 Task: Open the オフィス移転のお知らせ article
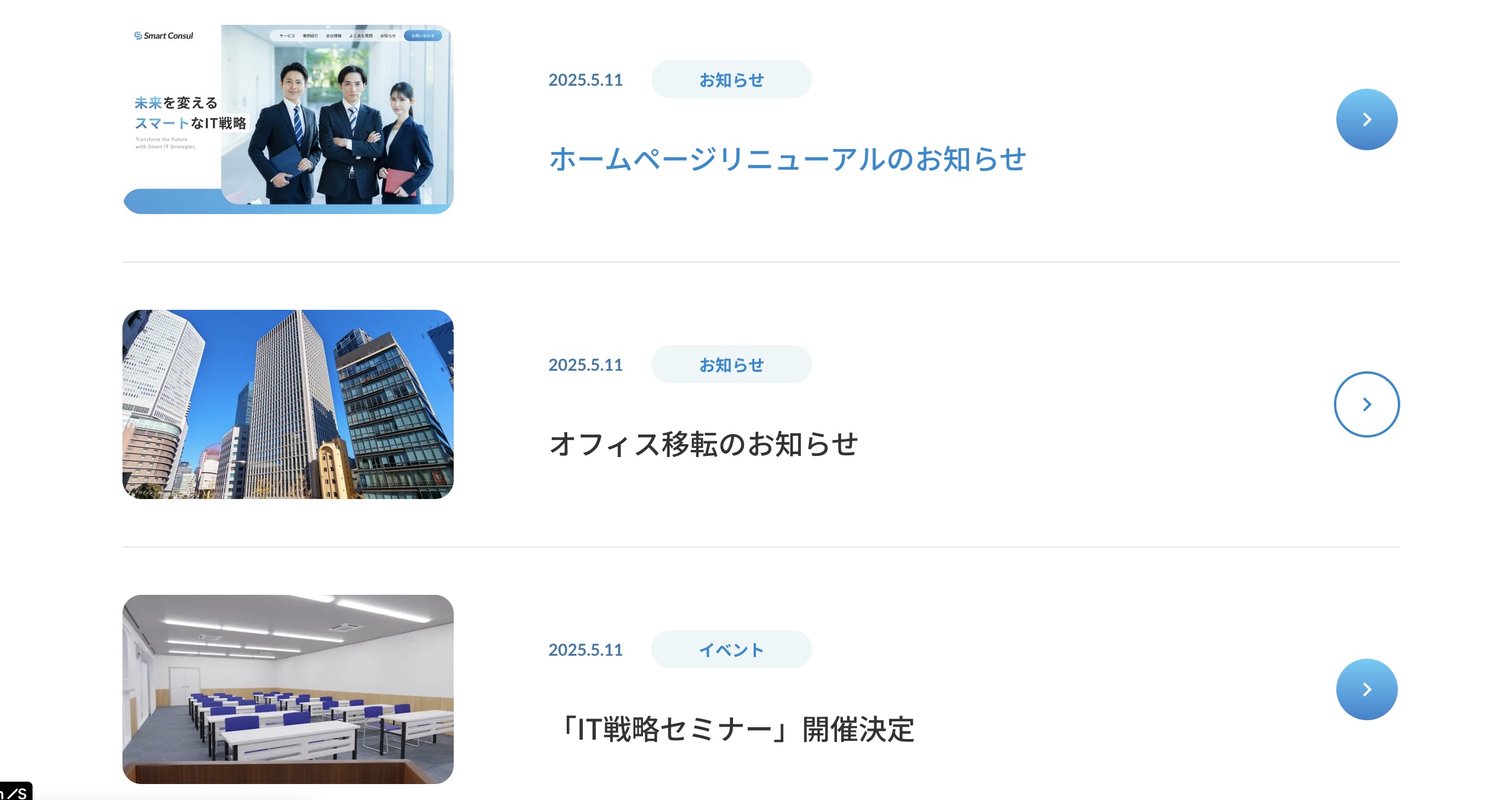(703, 445)
